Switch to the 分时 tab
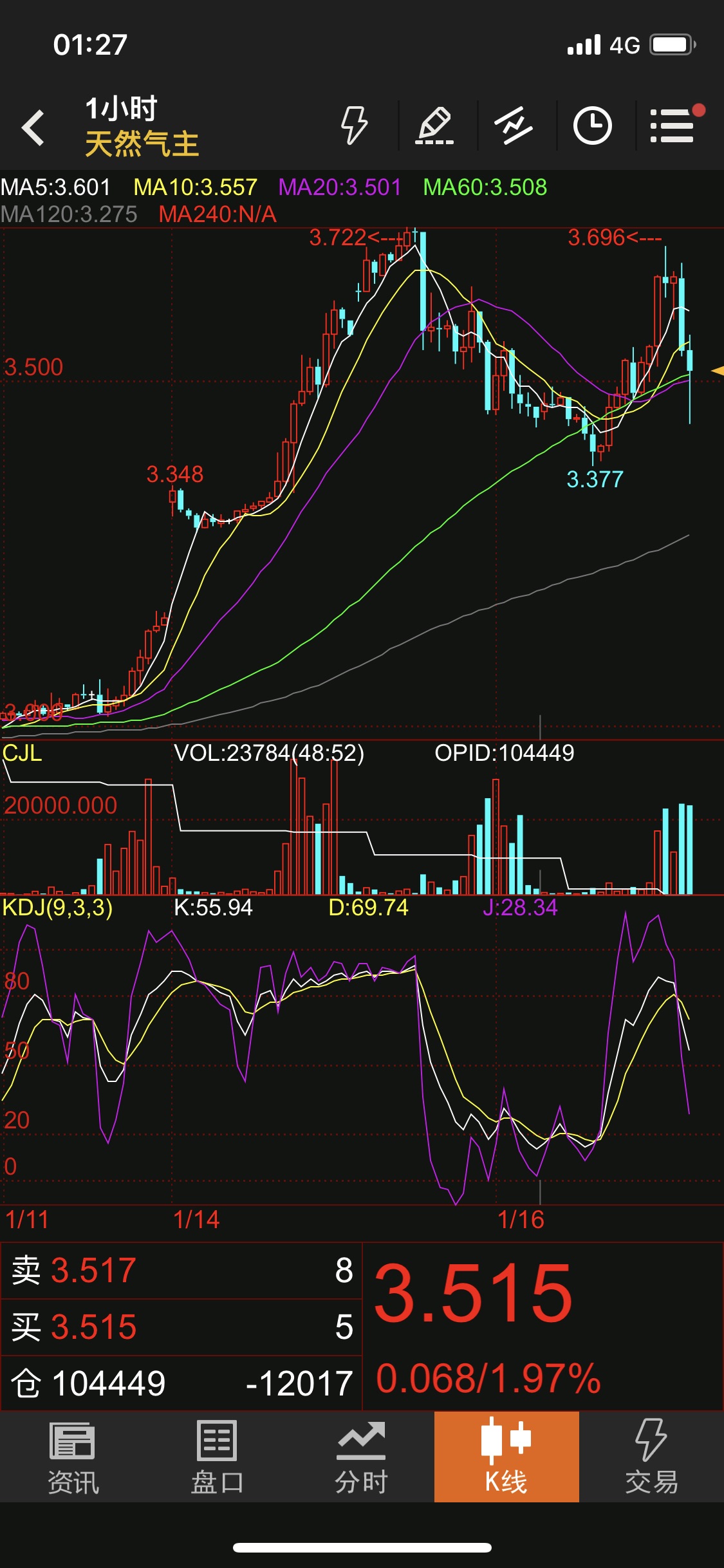The width and height of the screenshot is (724, 1568). pyautogui.click(x=361, y=1457)
